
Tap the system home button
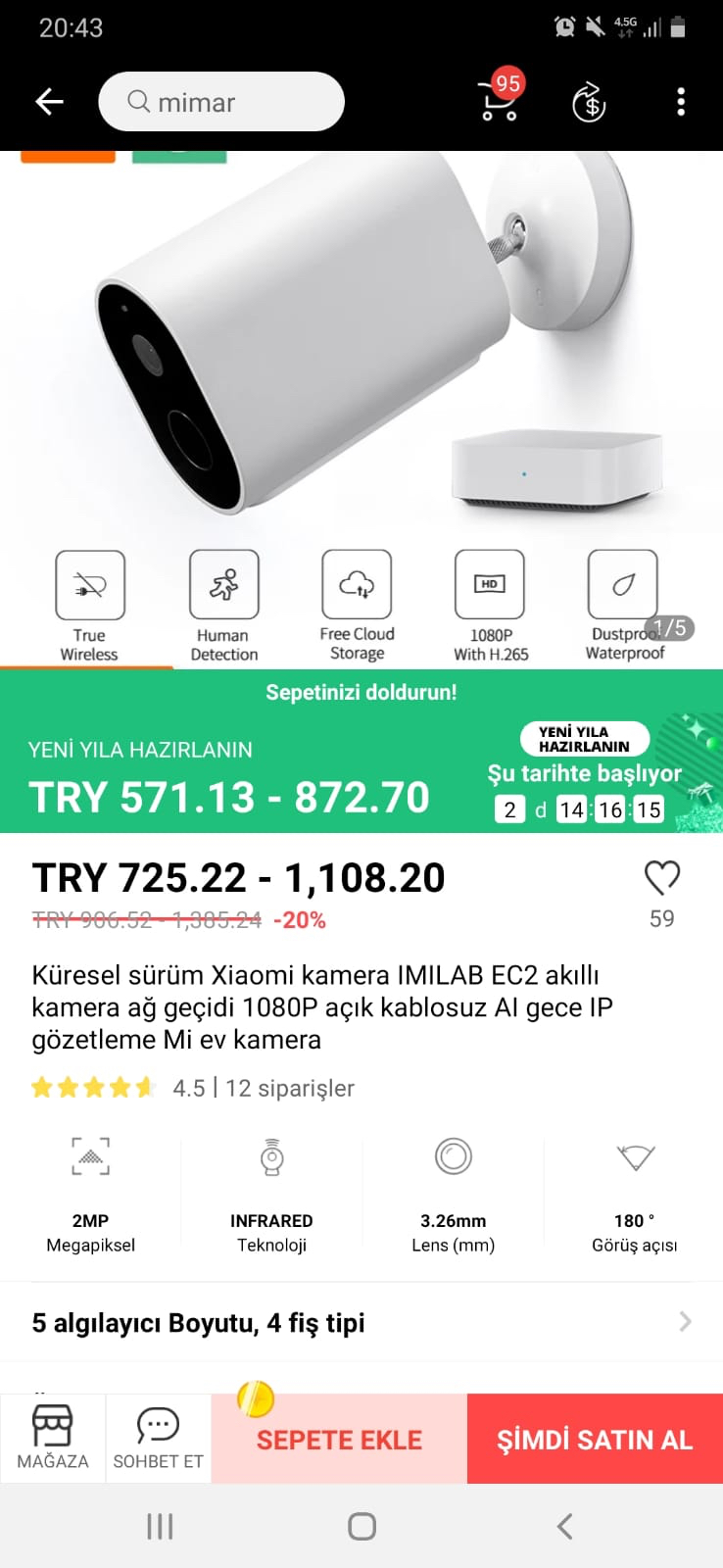(361, 1526)
